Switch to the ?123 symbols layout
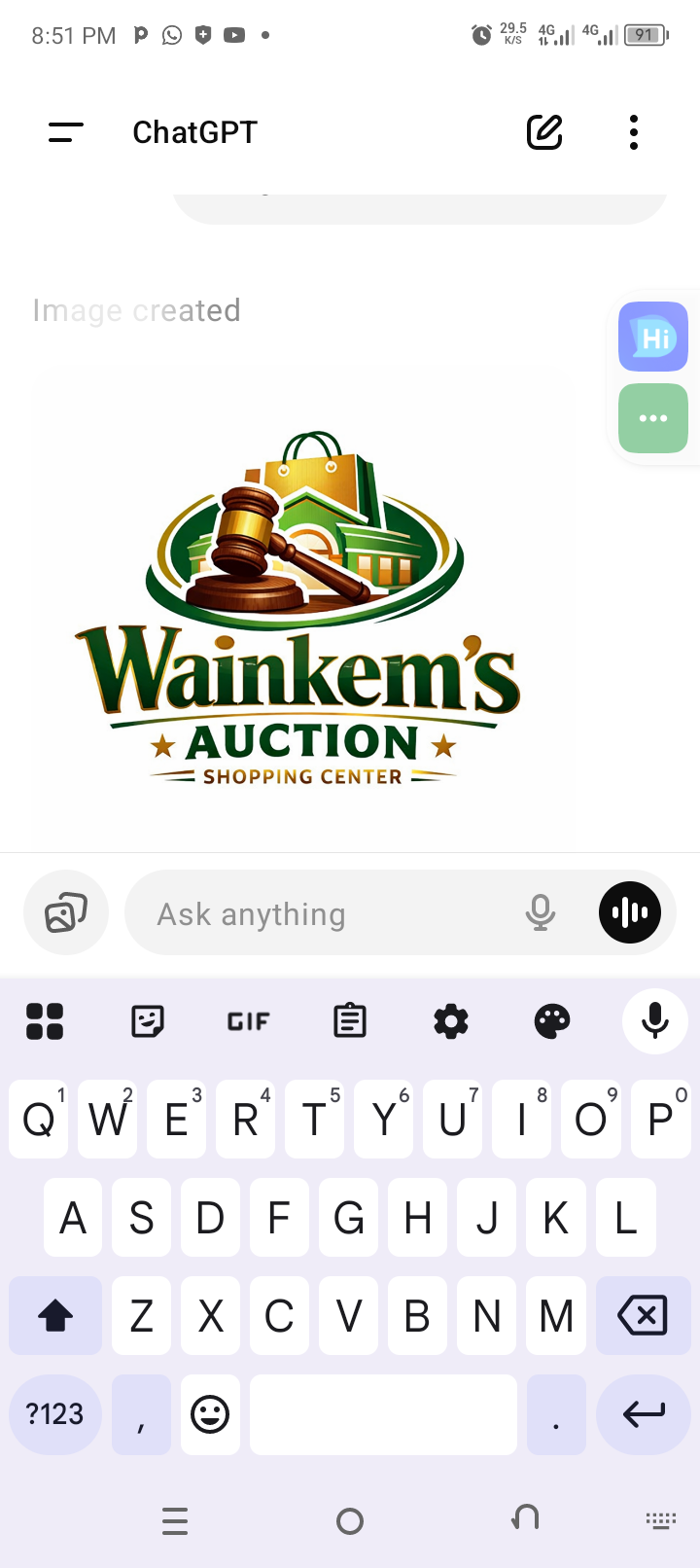The image size is (700, 1568). (55, 1414)
